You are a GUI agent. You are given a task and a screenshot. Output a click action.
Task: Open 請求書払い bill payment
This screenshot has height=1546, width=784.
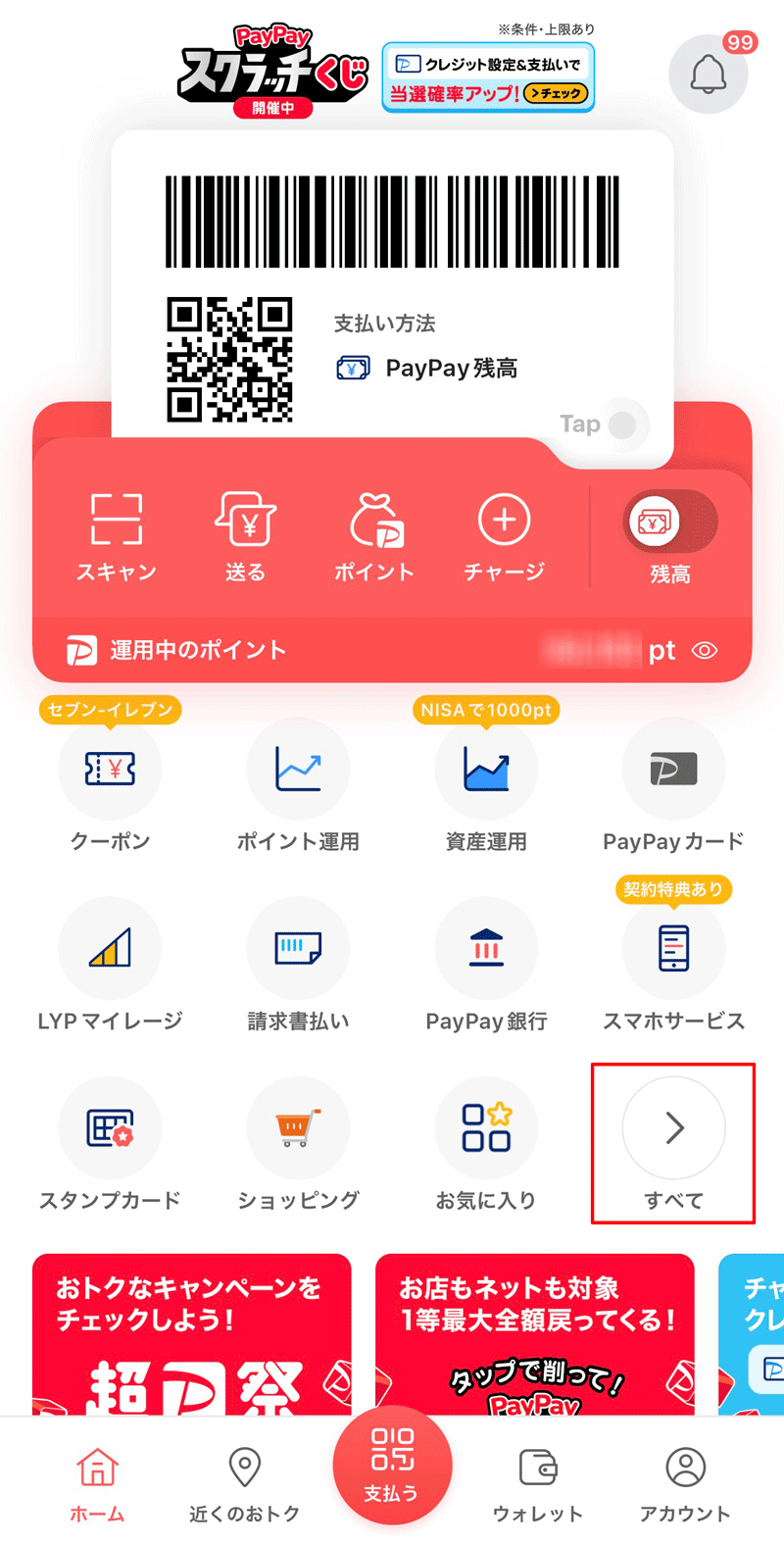point(298,966)
